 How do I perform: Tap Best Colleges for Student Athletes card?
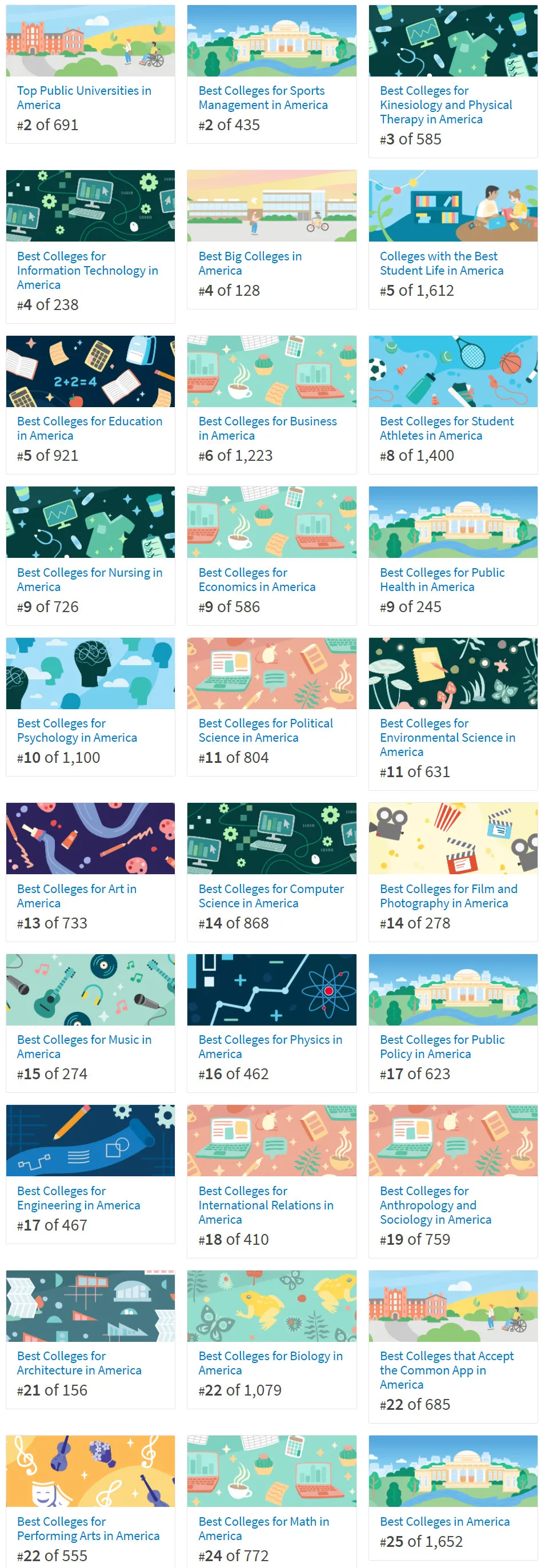tap(446, 428)
